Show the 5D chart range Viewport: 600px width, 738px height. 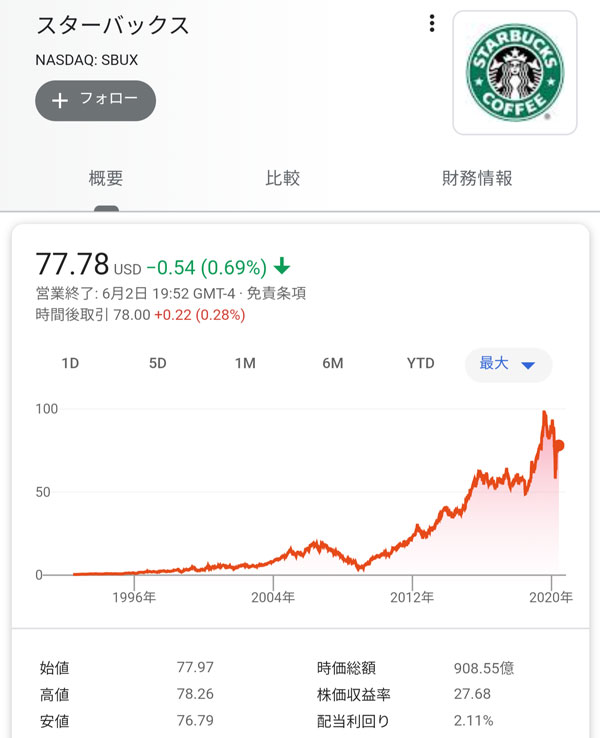[x=158, y=364]
